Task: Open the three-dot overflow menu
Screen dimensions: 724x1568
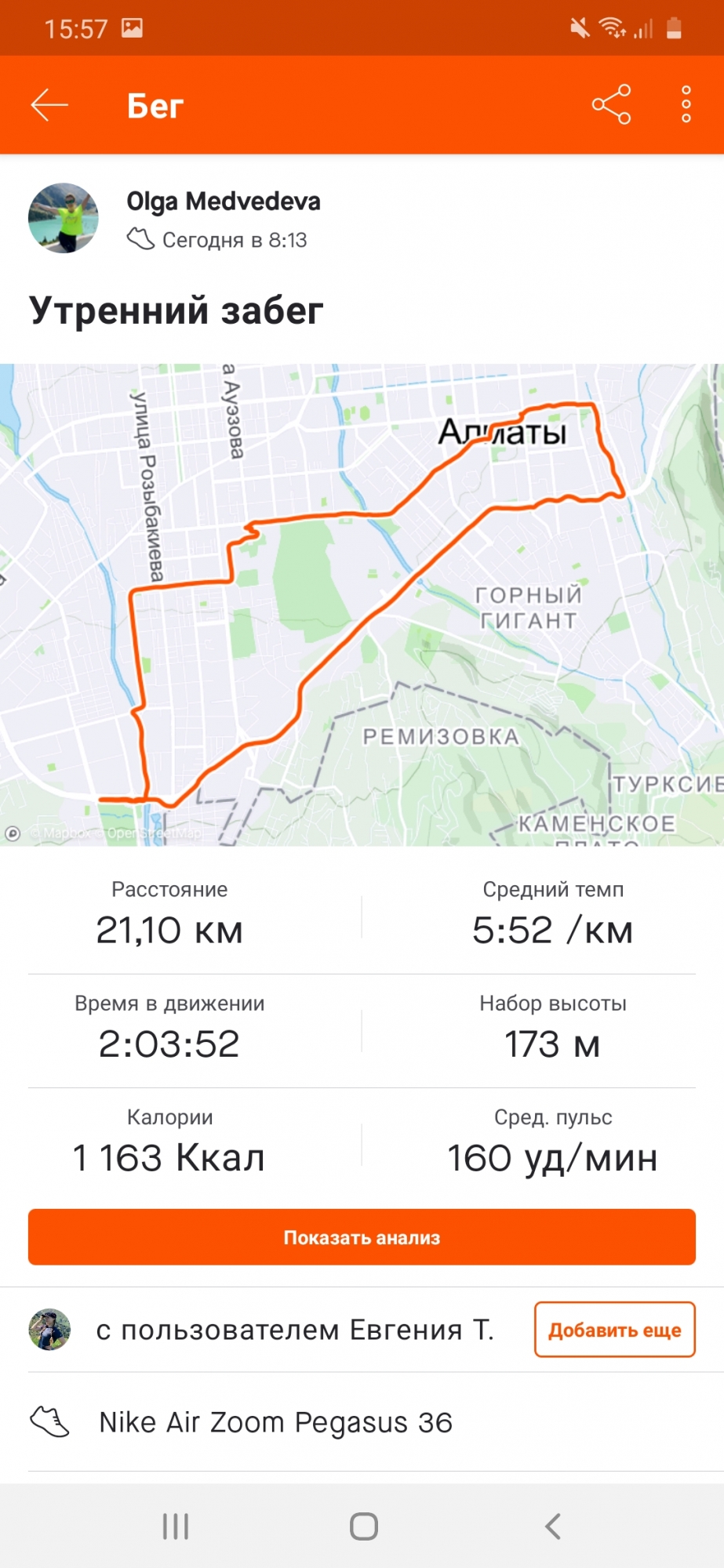Action: (686, 105)
